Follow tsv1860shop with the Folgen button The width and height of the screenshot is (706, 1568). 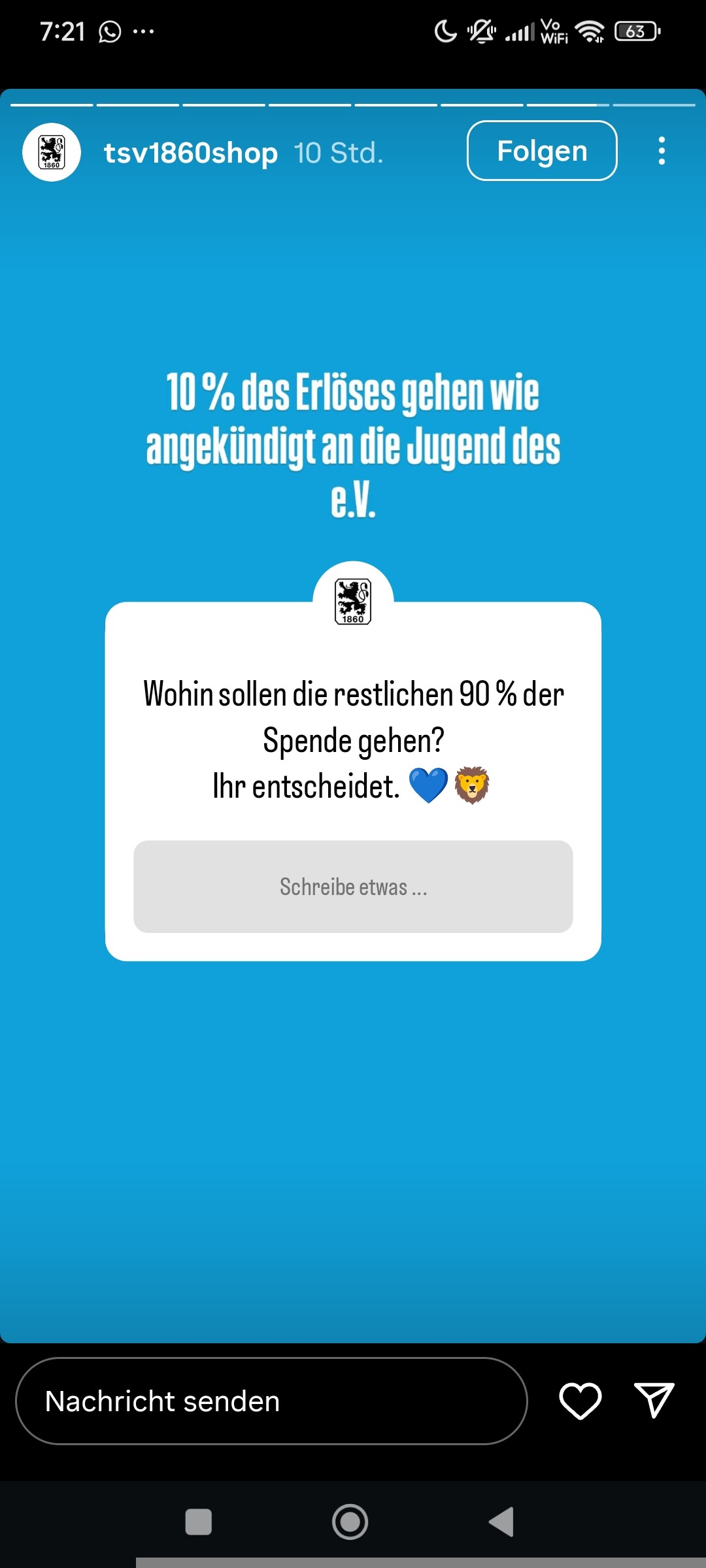(541, 151)
